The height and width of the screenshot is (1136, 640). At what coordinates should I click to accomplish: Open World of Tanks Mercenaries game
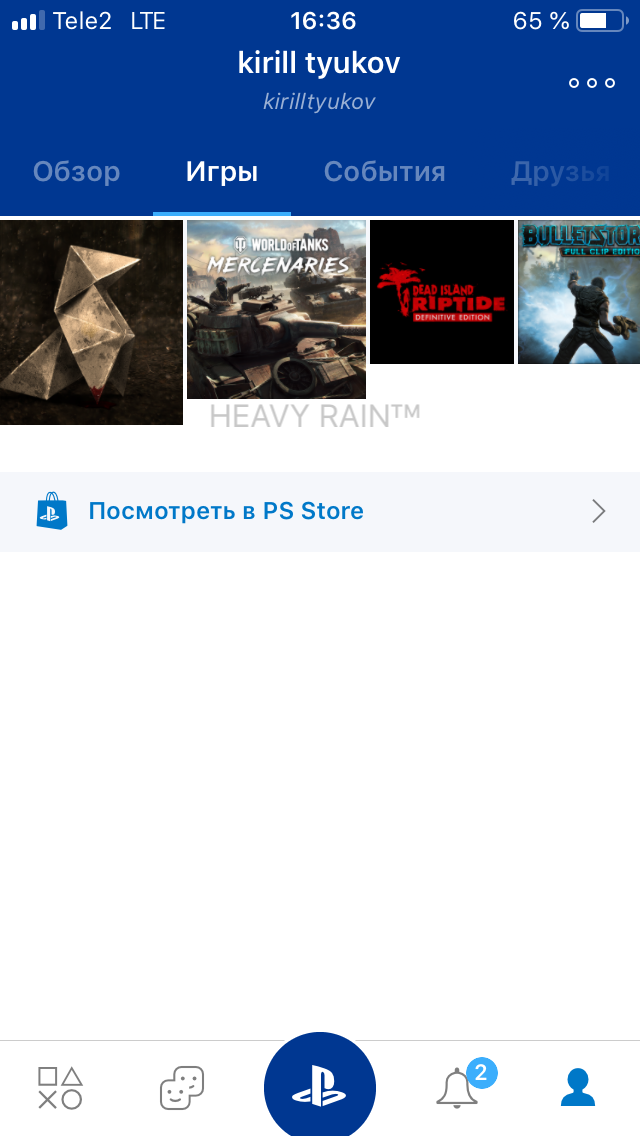click(276, 309)
